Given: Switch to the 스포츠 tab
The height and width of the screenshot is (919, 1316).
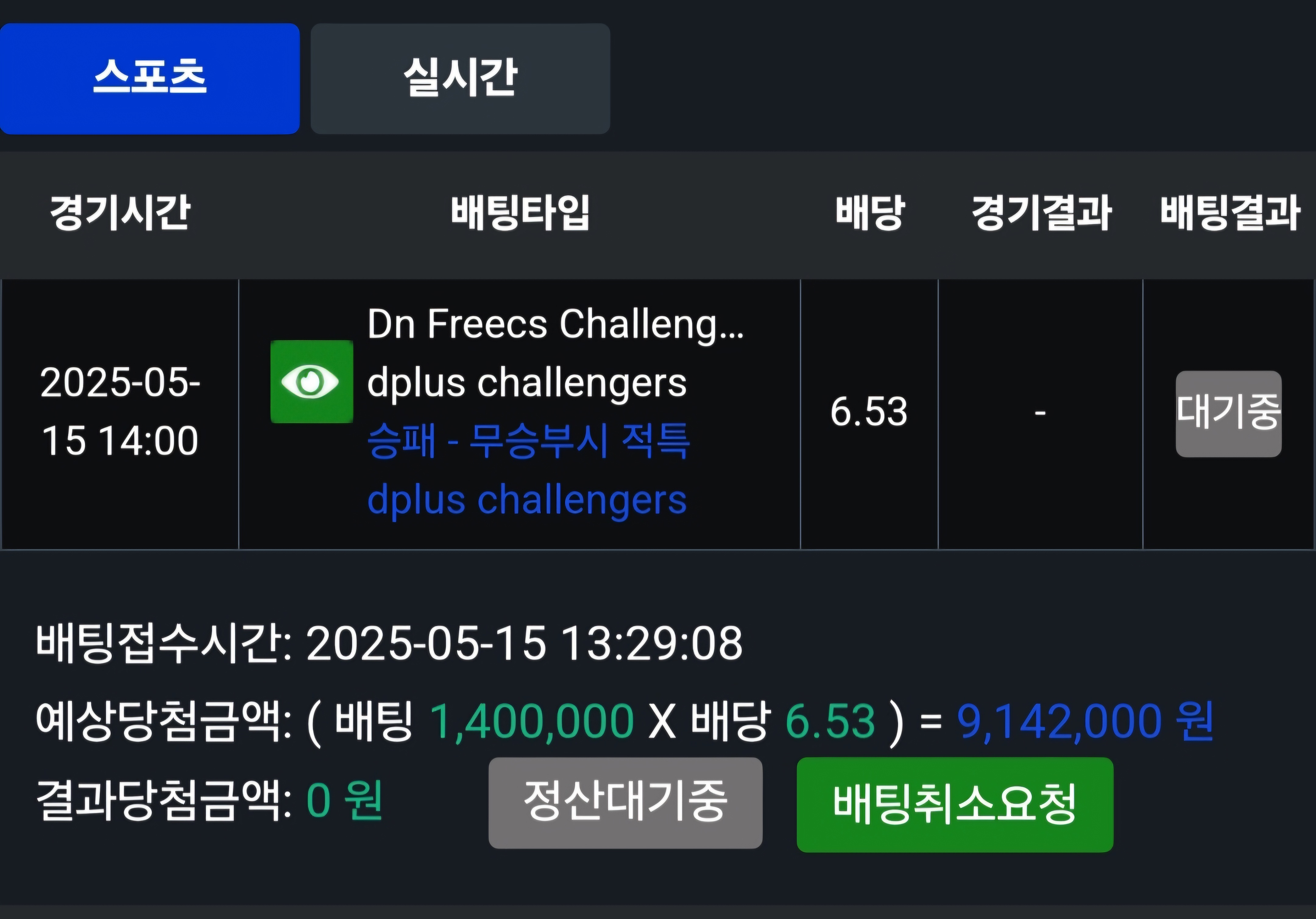Looking at the screenshot, I should click(x=150, y=79).
